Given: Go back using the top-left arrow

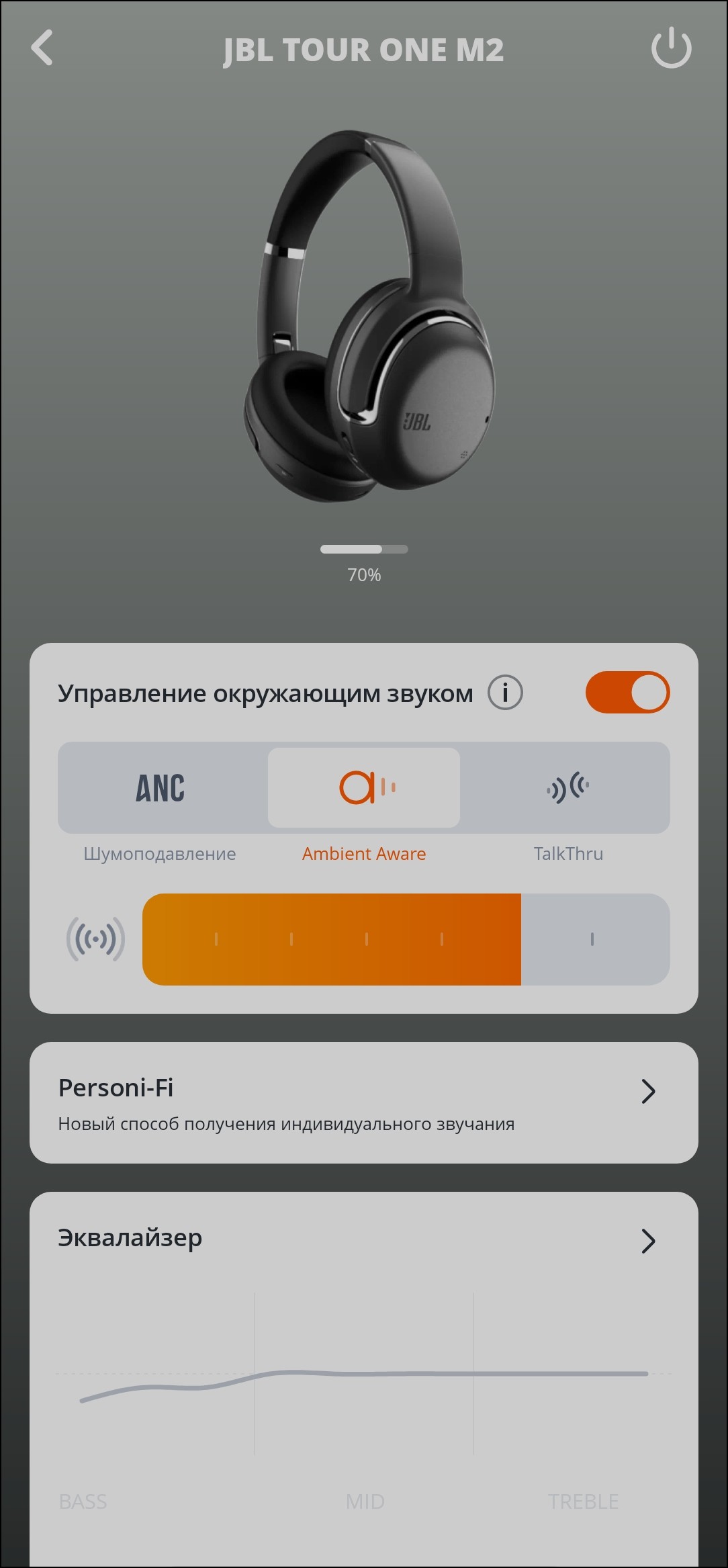Looking at the screenshot, I should (x=42, y=48).
